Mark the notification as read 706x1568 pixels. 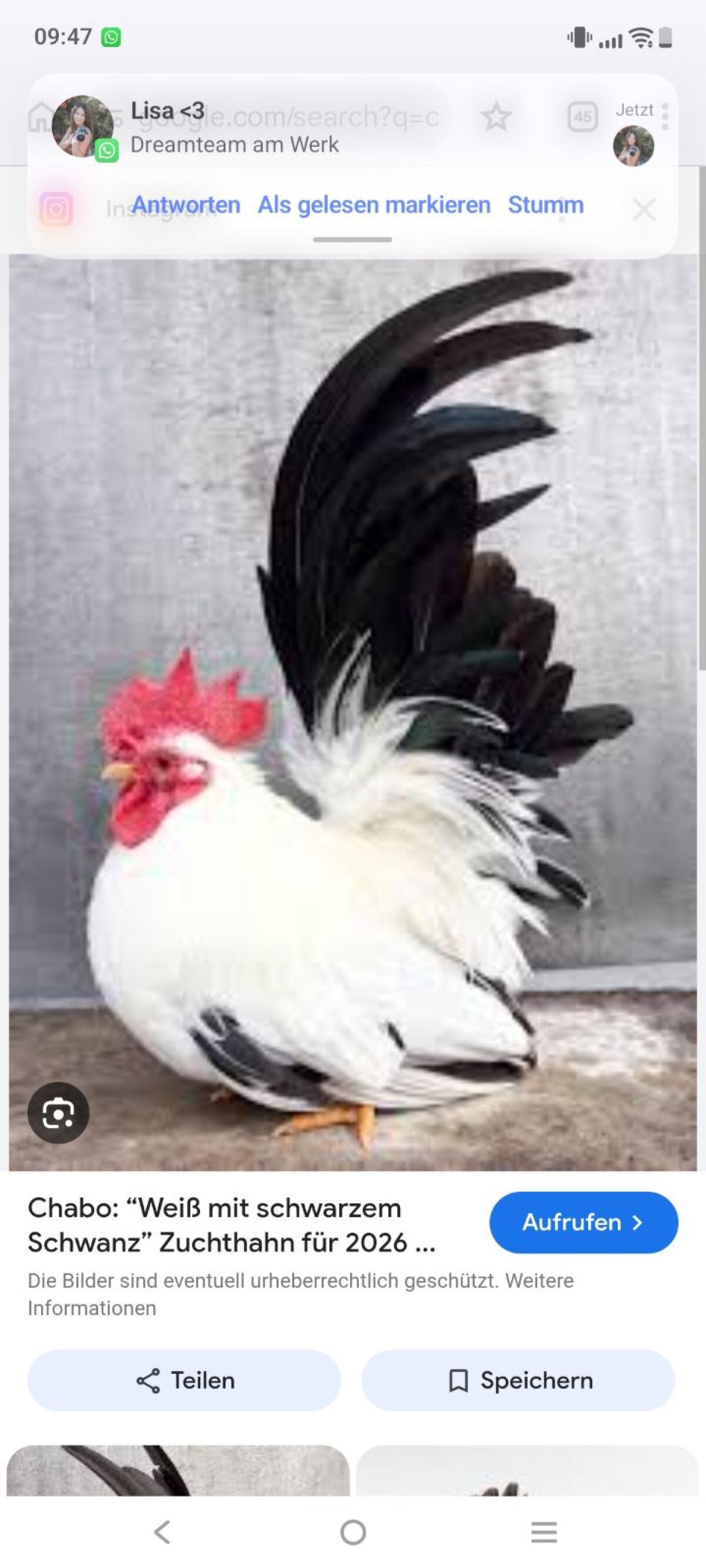pos(374,205)
